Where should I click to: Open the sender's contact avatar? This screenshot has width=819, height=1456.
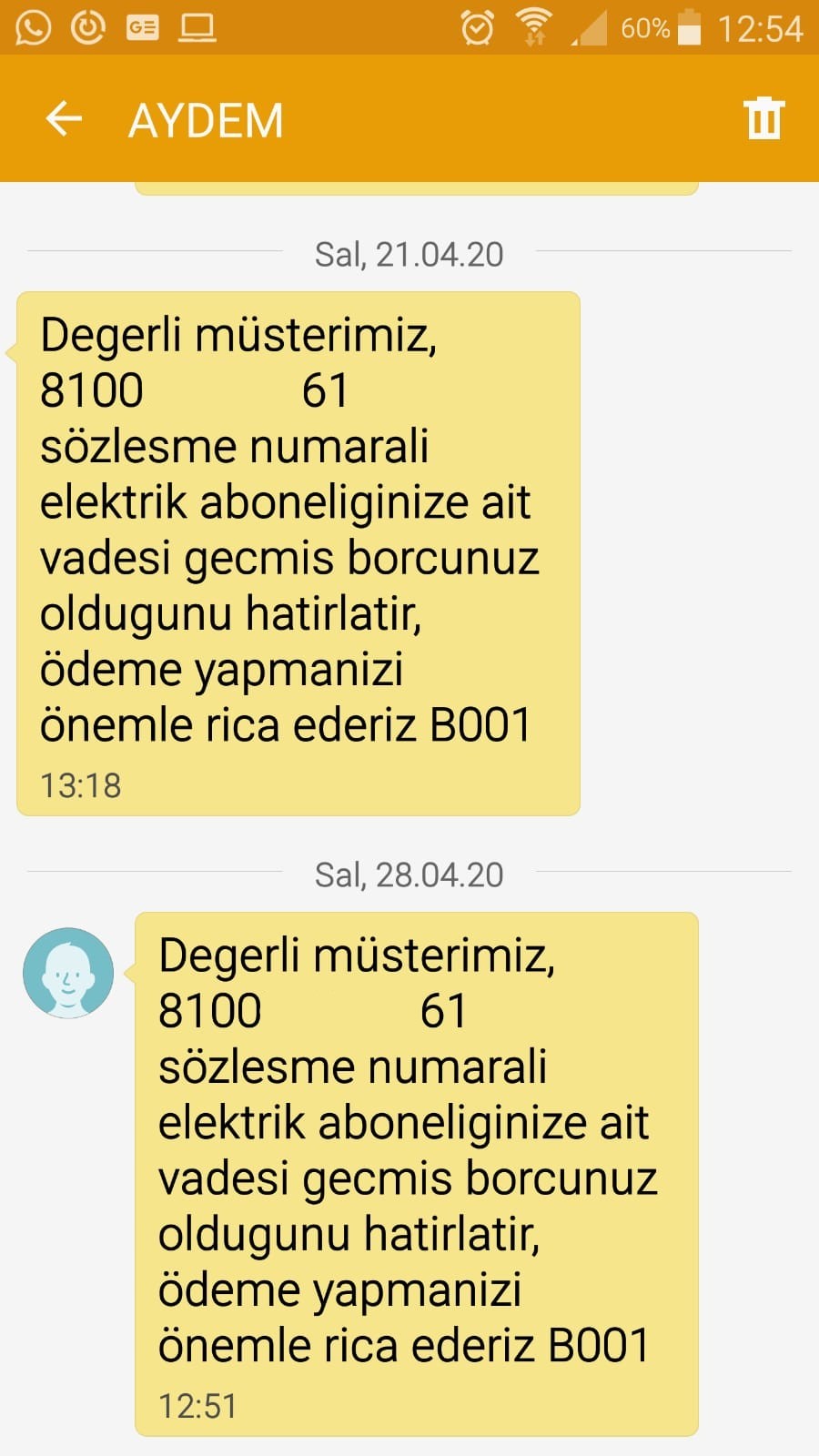[68, 973]
